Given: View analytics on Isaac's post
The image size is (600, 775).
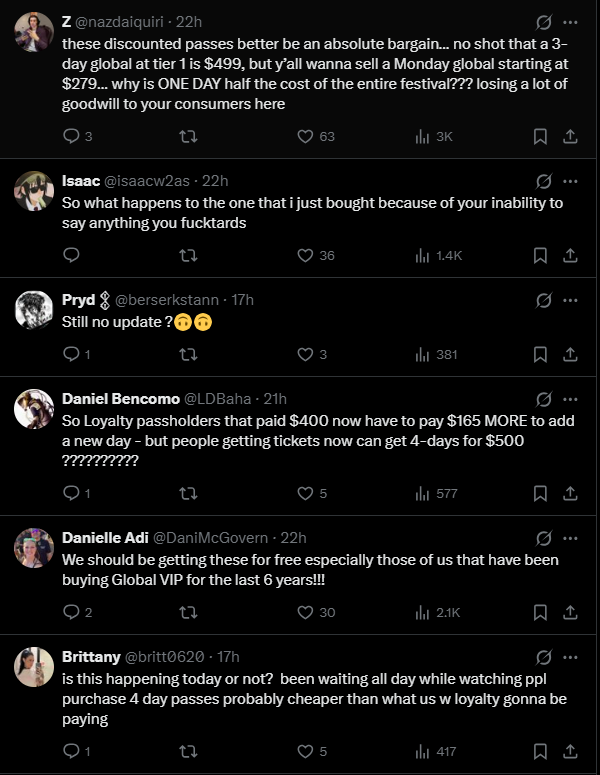Looking at the screenshot, I should pos(422,255).
